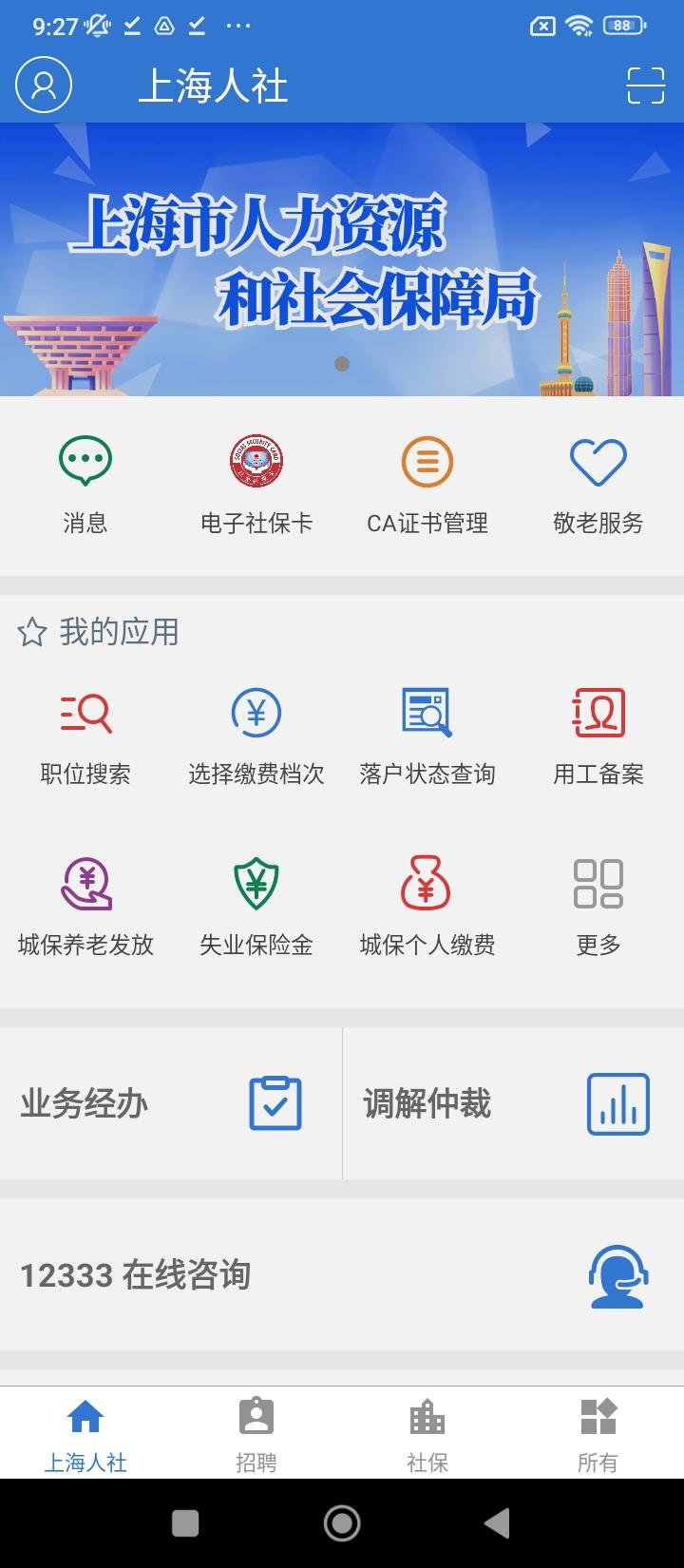This screenshot has height=1568, width=684.
Task: Open 更多 to see more apps
Action: [597, 903]
